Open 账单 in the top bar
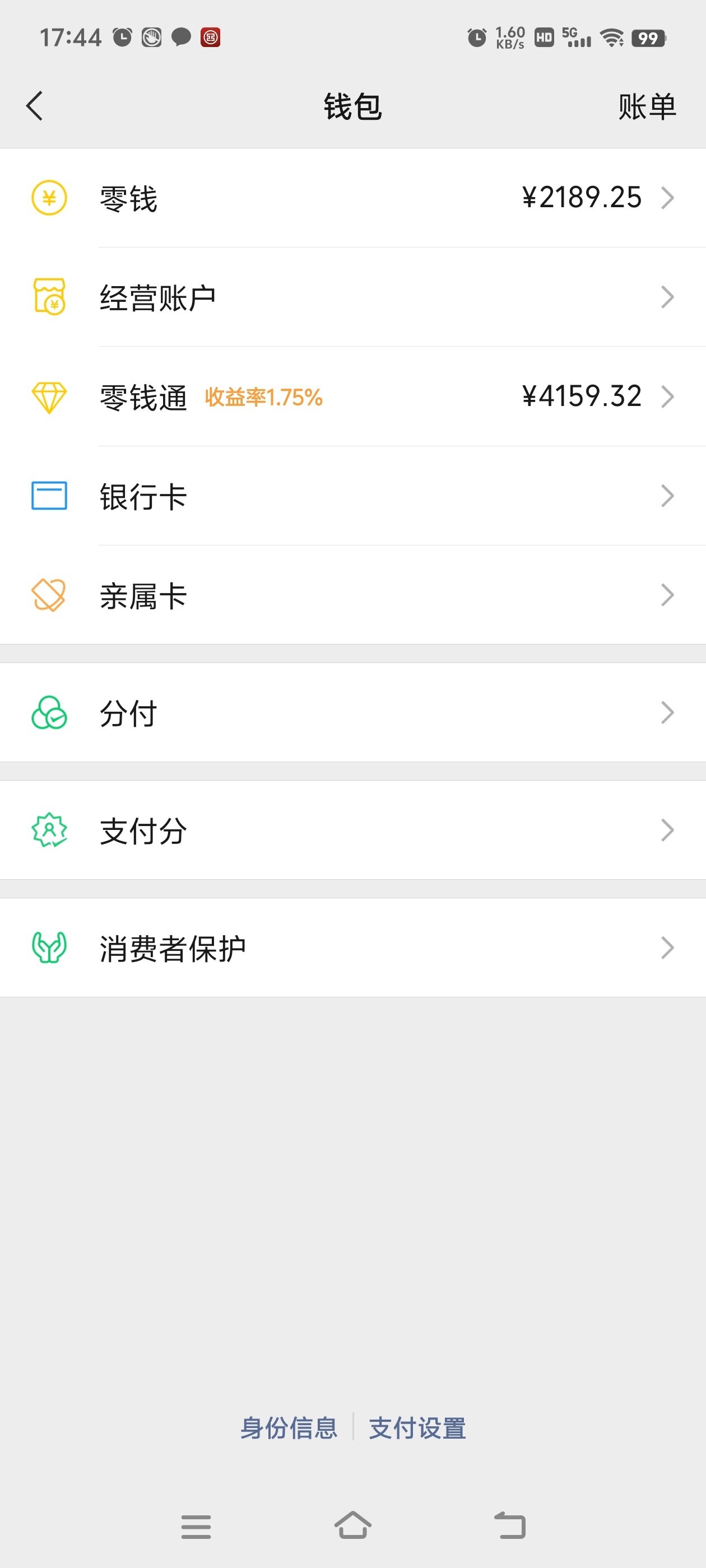 (x=647, y=107)
